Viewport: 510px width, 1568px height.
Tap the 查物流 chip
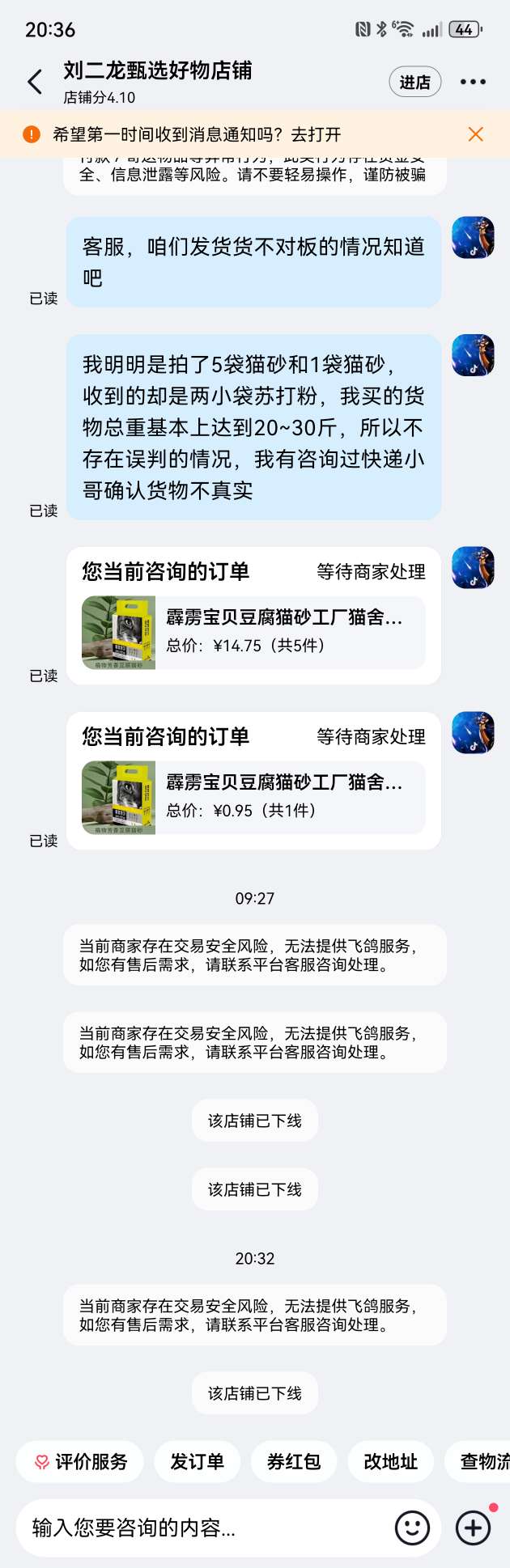coord(482,1461)
